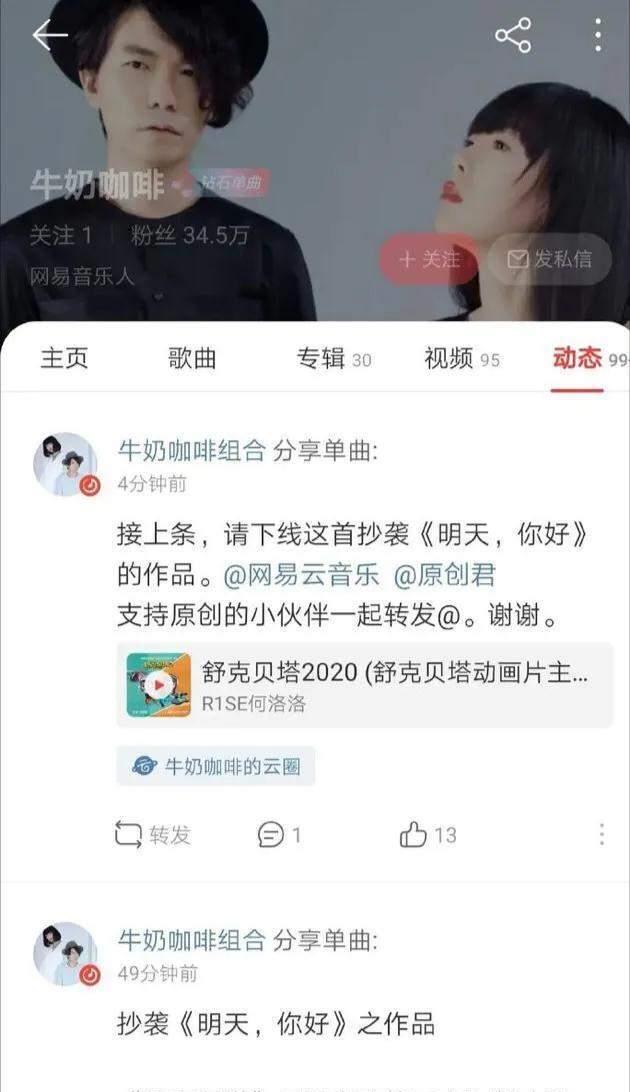Open 牛奶咖啡组合 avatar on 49分钟前 post
630x1092 pixels.
tap(66, 954)
